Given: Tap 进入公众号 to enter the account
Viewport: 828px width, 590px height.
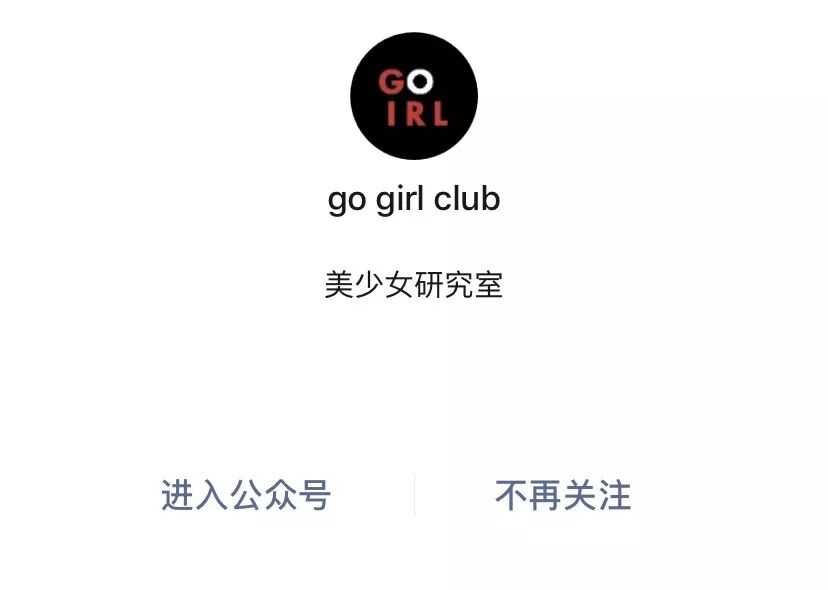Looking at the screenshot, I should [246, 495].
